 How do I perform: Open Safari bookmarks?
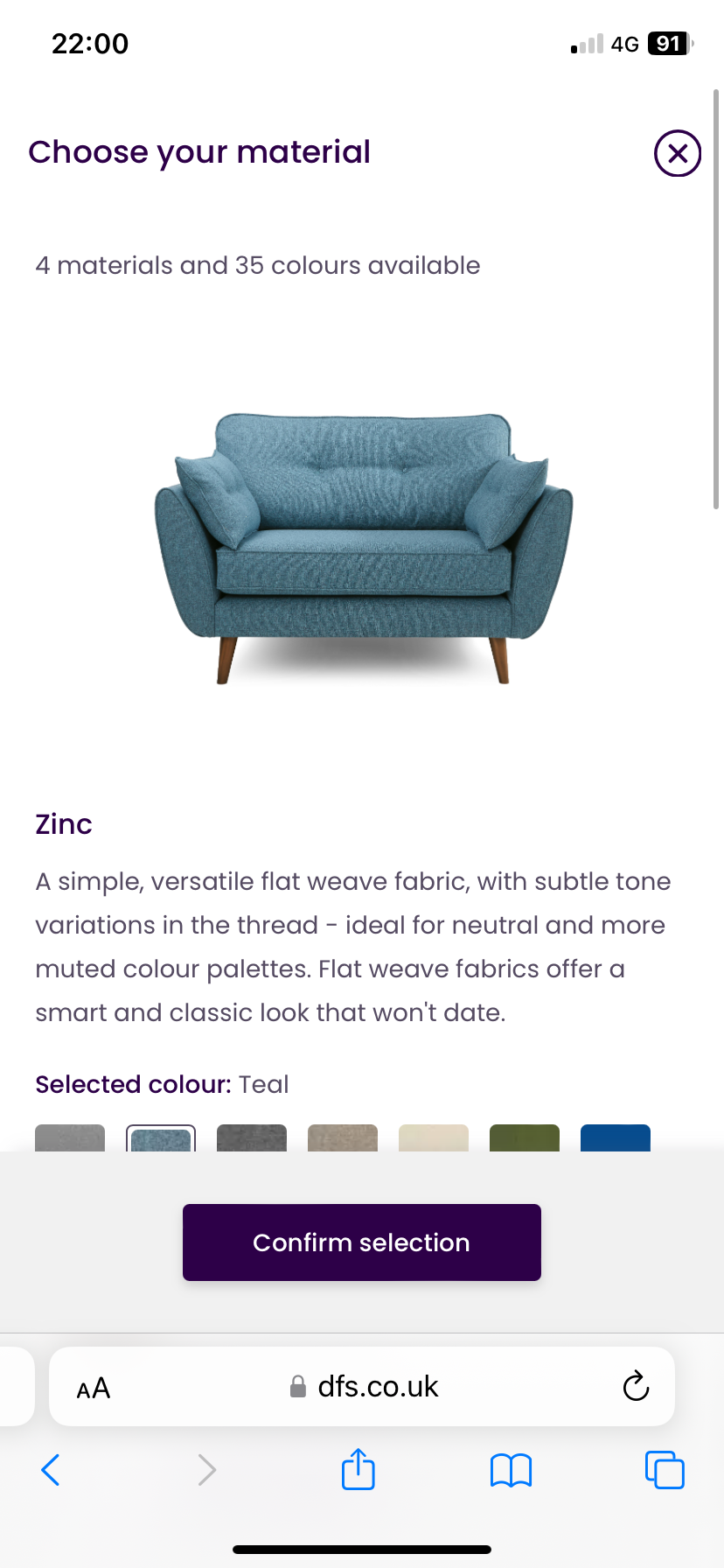(511, 1470)
